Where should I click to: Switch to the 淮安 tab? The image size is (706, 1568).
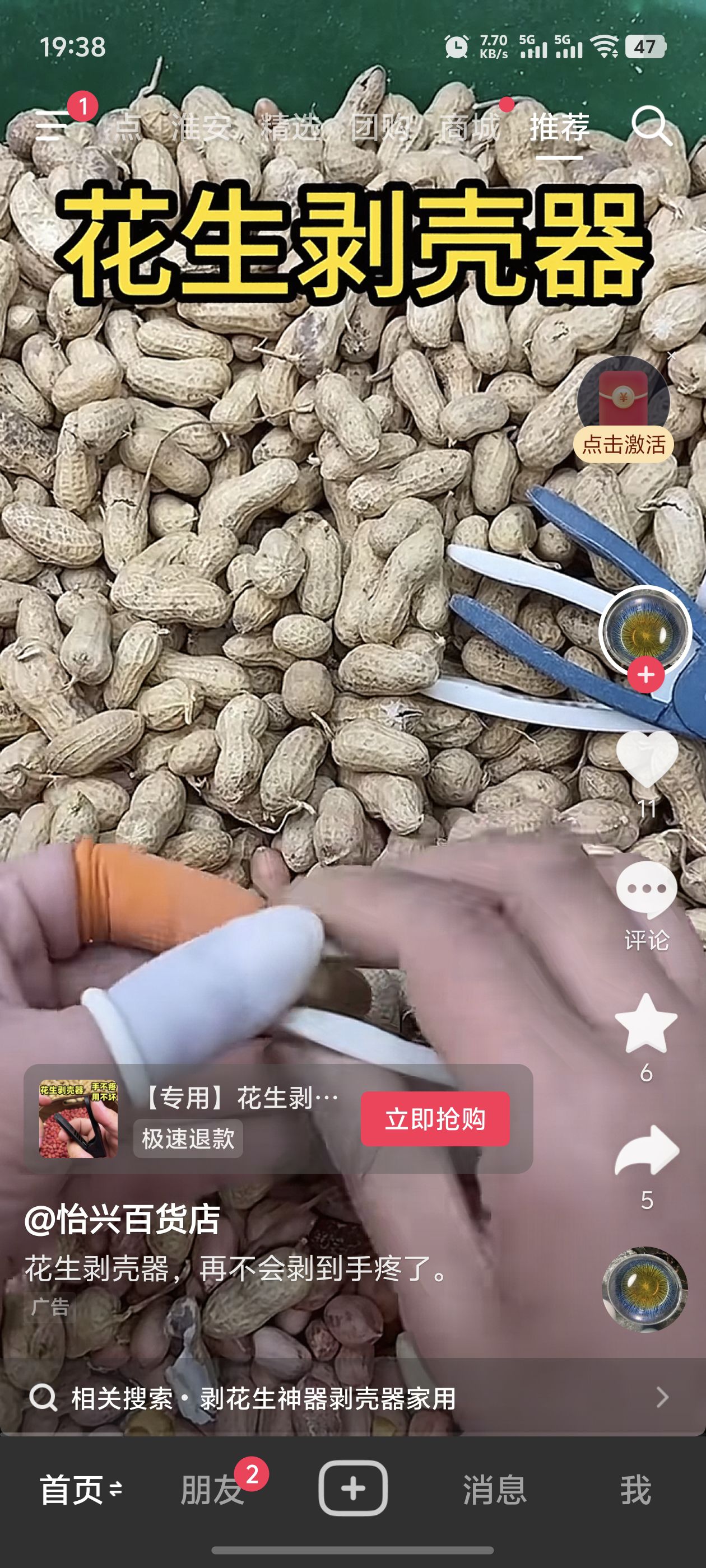coord(201,128)
